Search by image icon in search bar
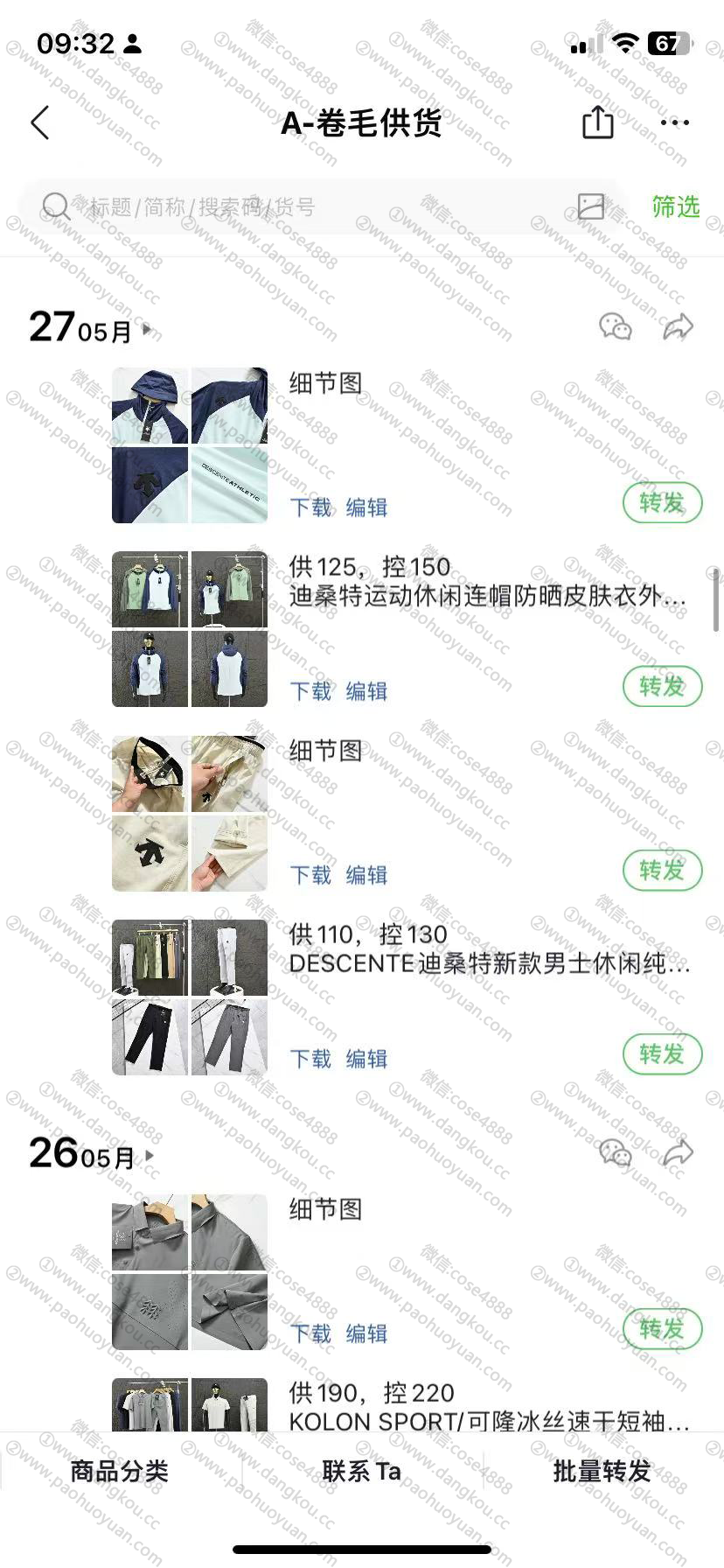724x1568 pixels. click(591, 206)
